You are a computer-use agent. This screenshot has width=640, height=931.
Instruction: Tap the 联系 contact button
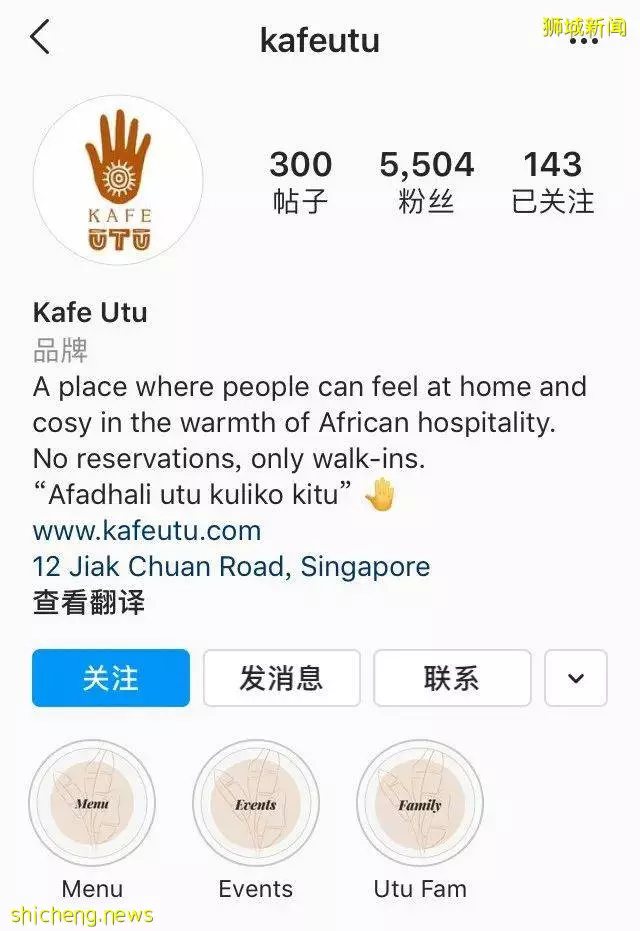452,678
